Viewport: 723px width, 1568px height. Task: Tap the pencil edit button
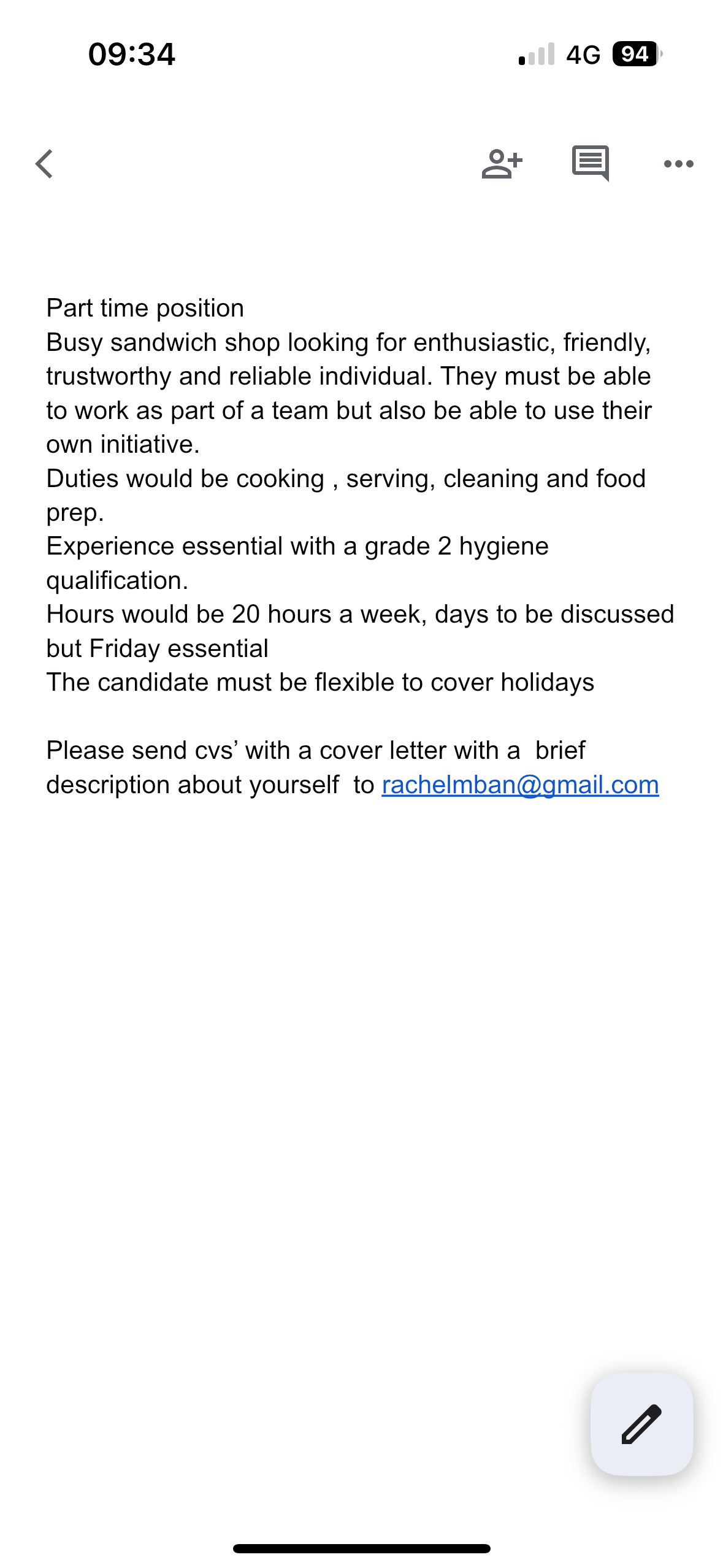point(641,1424)
